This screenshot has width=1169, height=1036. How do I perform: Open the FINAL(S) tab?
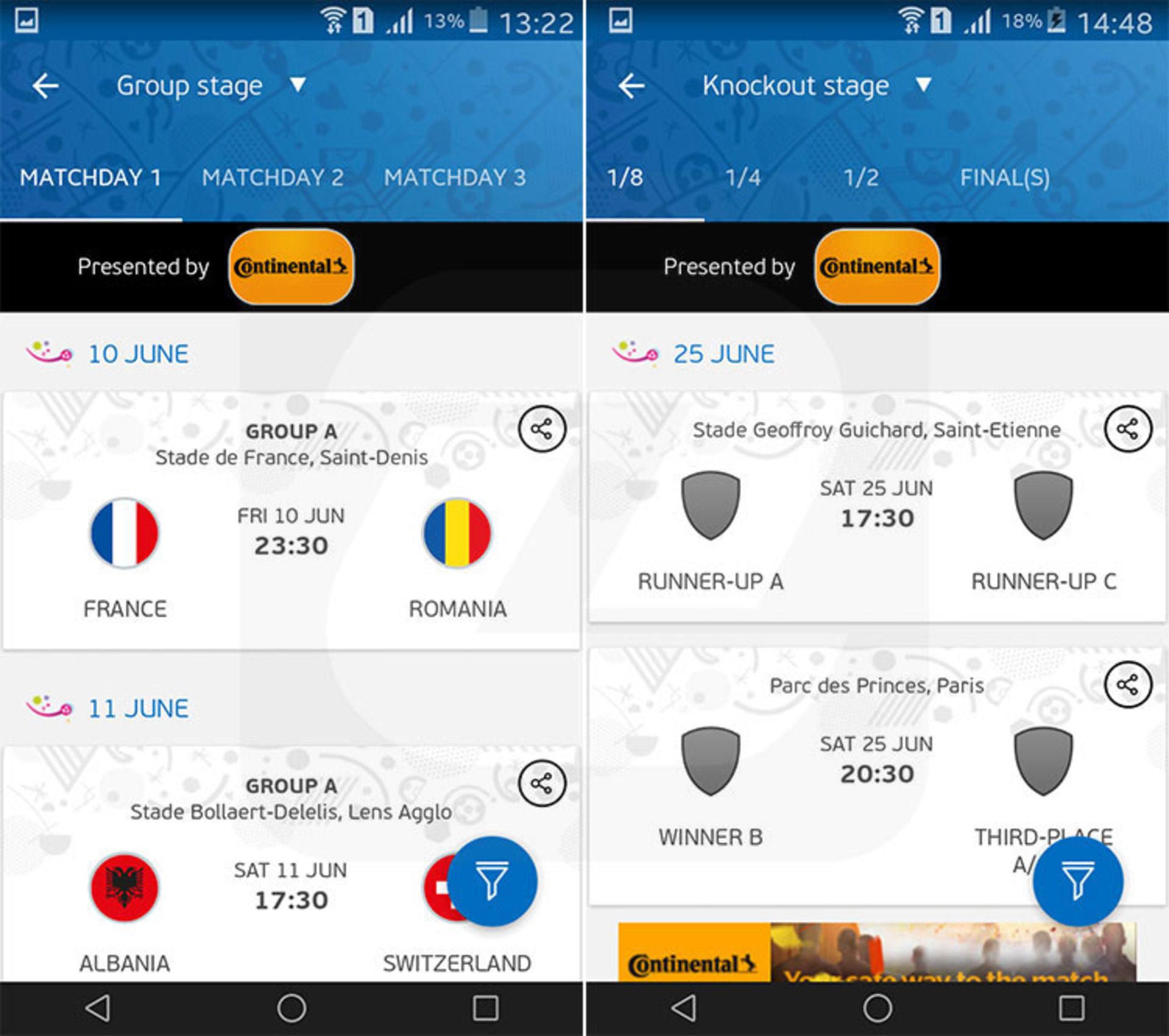(1005, 178)
